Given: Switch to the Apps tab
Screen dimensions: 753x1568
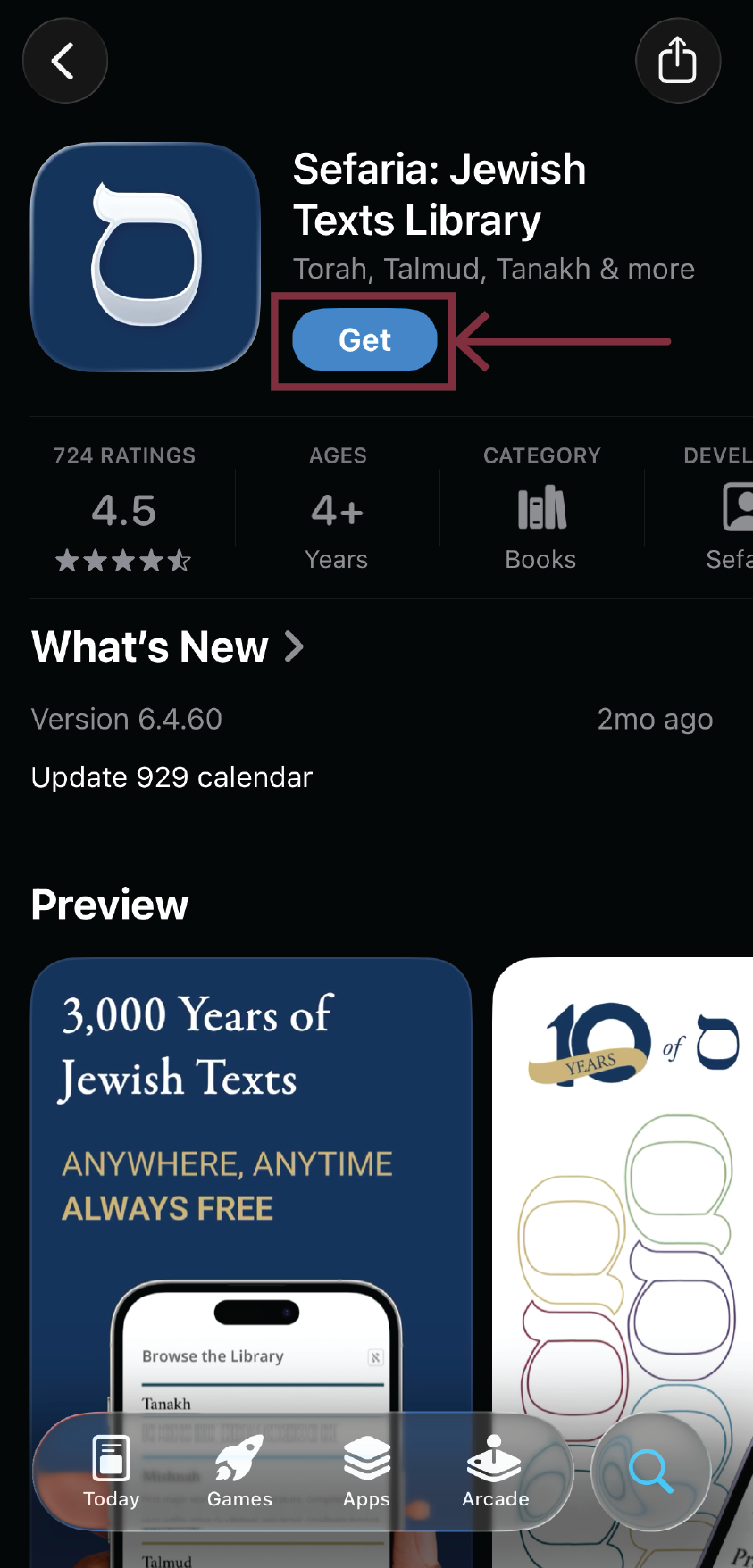Looking at the screenshot, I should click(367, 1472).
